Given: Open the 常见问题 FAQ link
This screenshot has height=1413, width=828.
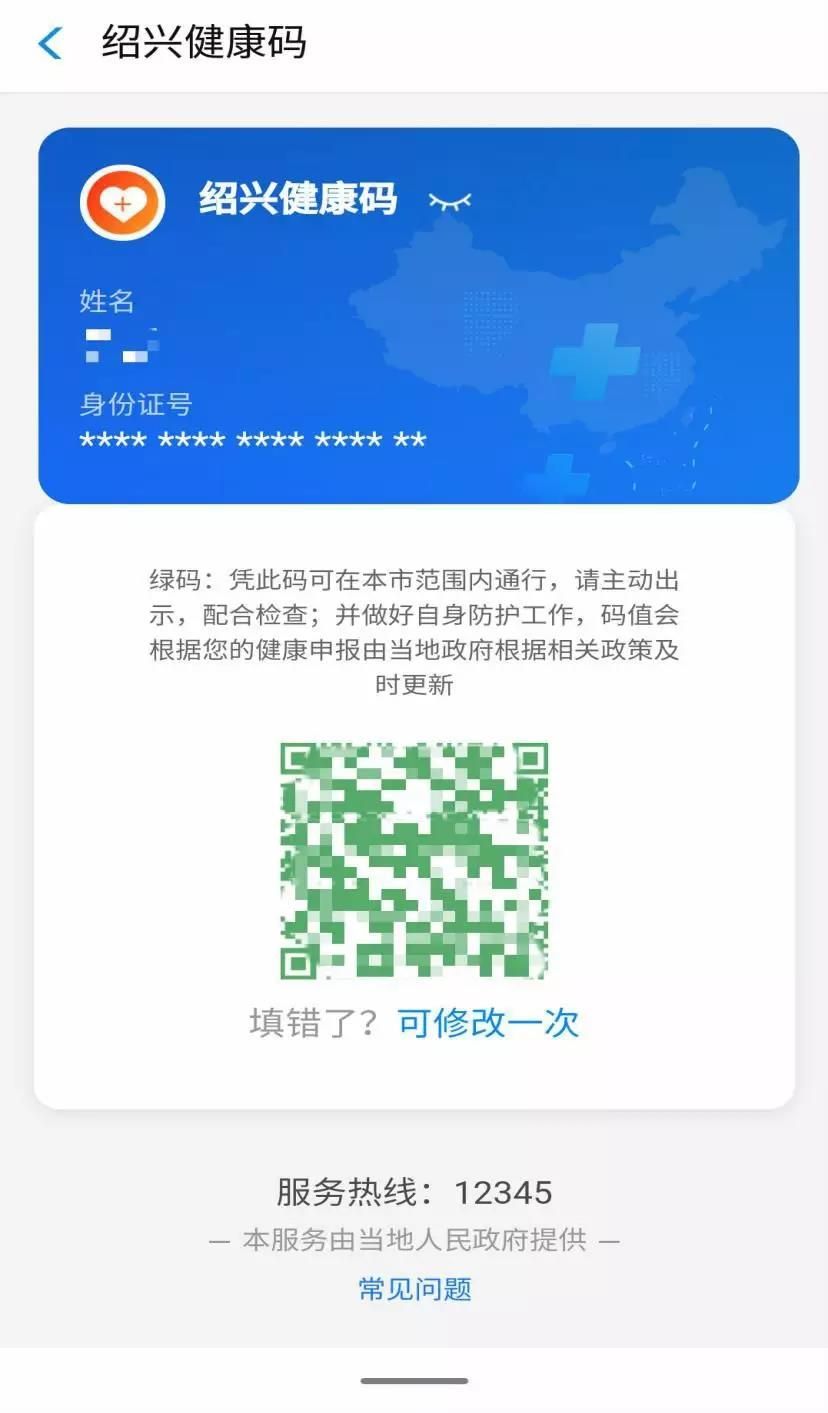Looking at the screenshot, I should (414, 1289).
